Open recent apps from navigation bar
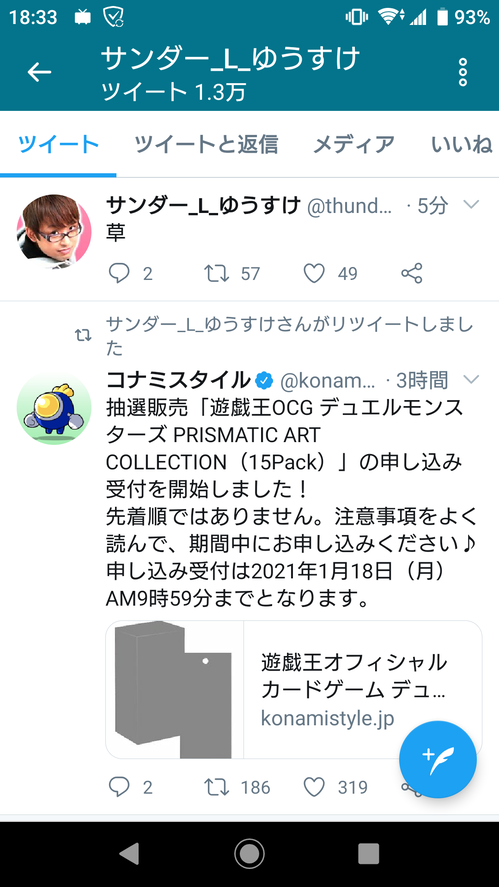 pyautogui.click(x=368, y=854)
